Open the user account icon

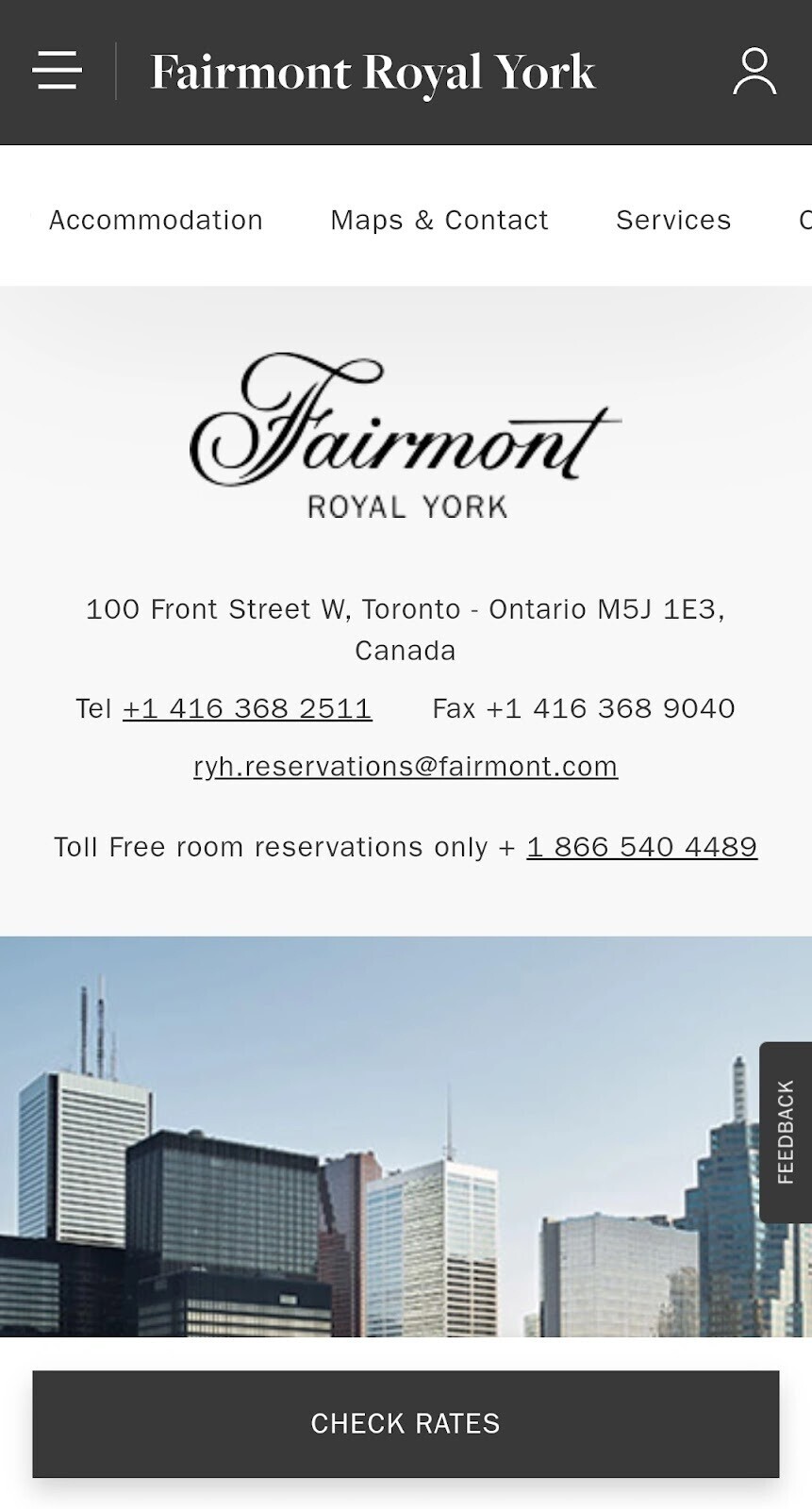[754, 72]
